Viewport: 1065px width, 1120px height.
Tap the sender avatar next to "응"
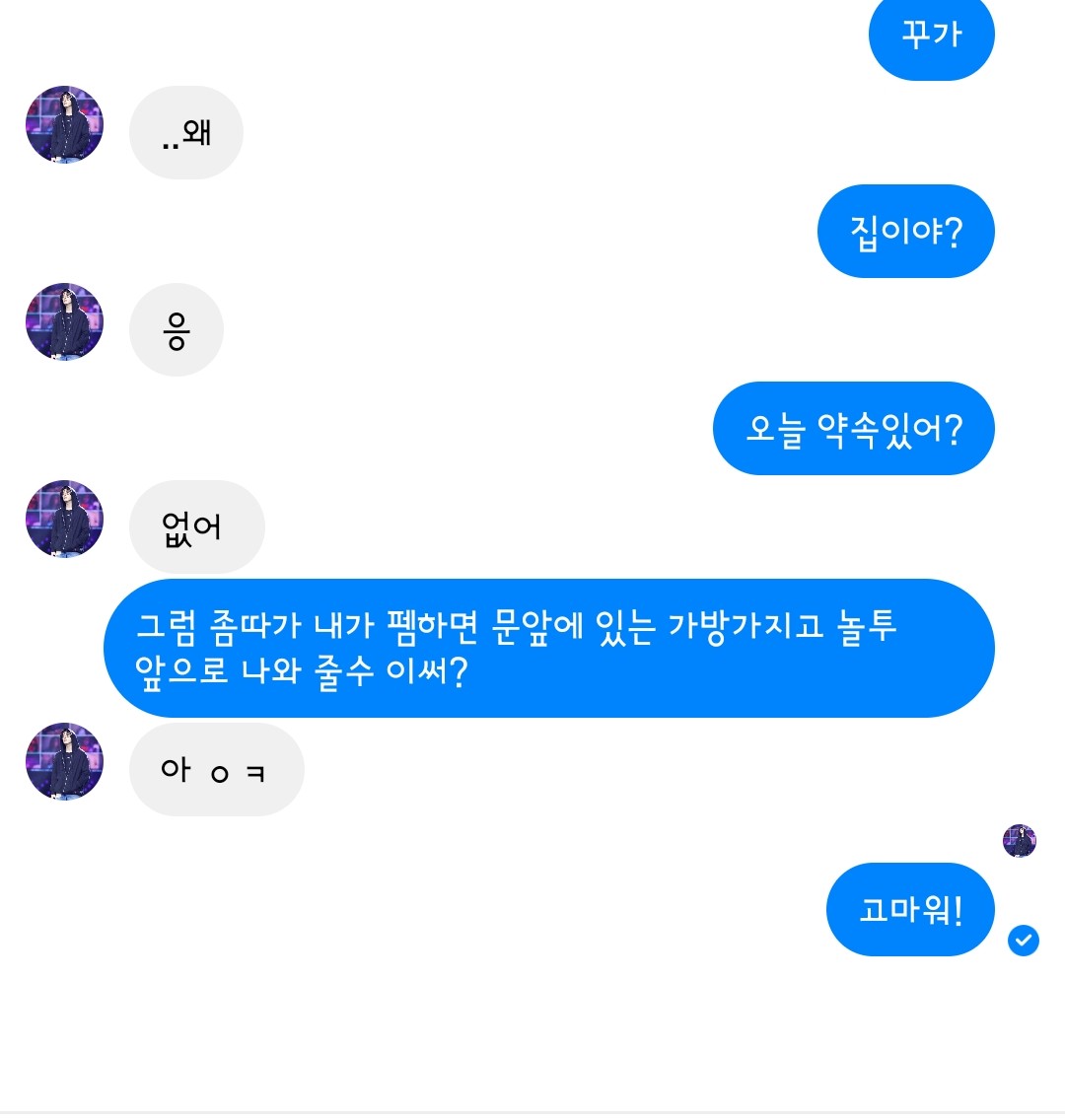pyautogui.click(x=64, y=322)
